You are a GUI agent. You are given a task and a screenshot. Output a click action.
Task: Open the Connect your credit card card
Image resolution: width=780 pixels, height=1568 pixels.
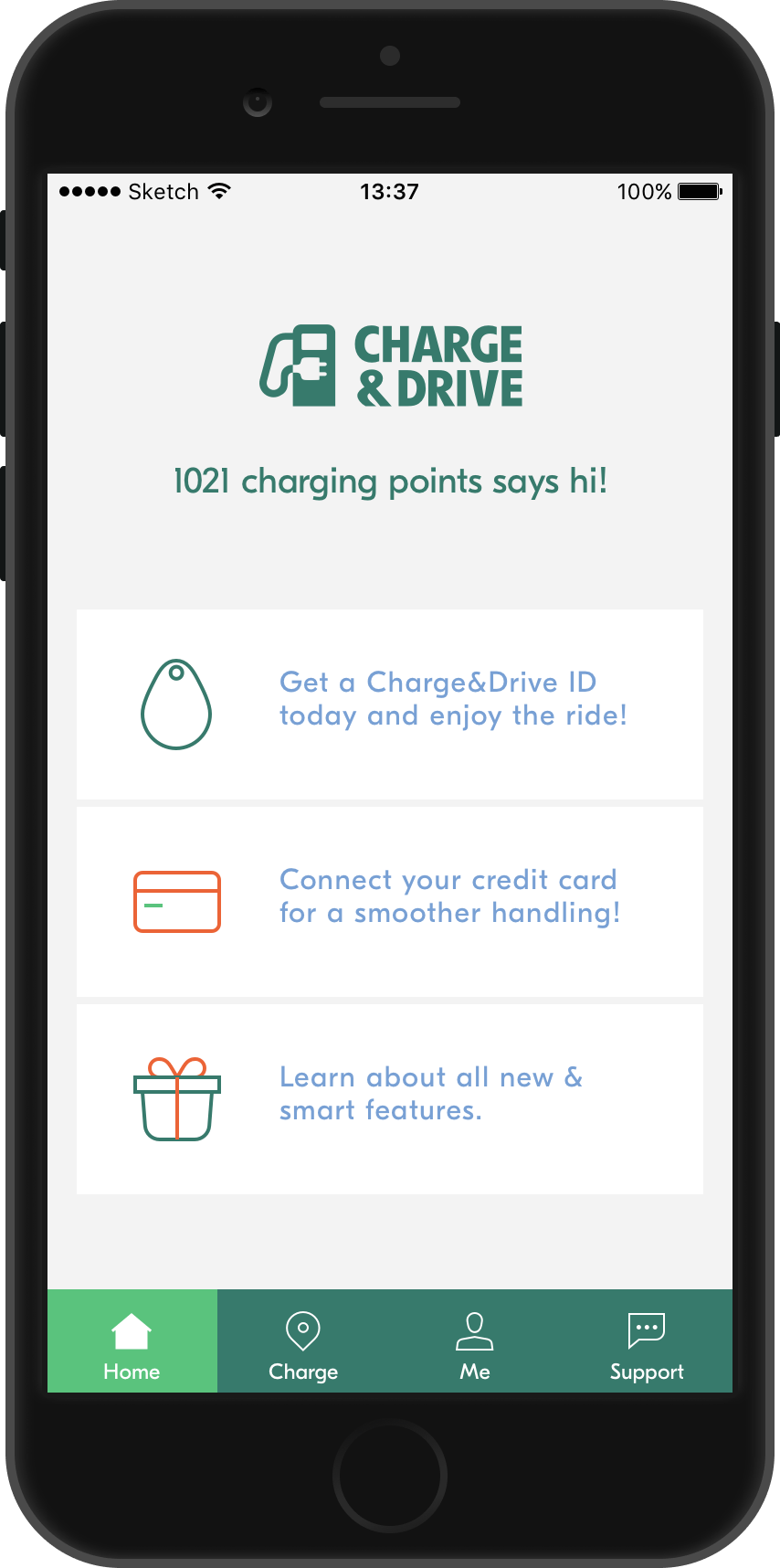pos(390,902)
